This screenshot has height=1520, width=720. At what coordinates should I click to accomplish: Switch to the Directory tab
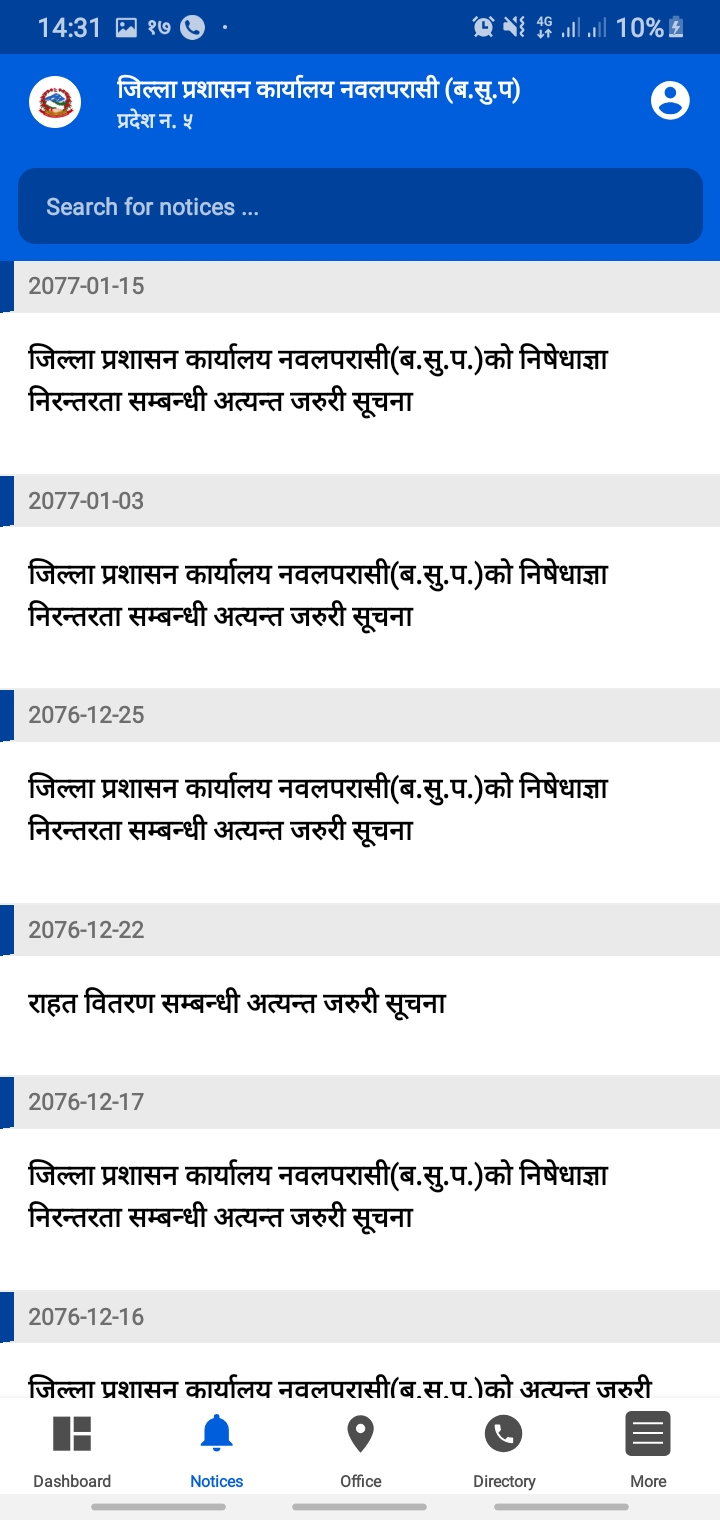click(504, 1450)
